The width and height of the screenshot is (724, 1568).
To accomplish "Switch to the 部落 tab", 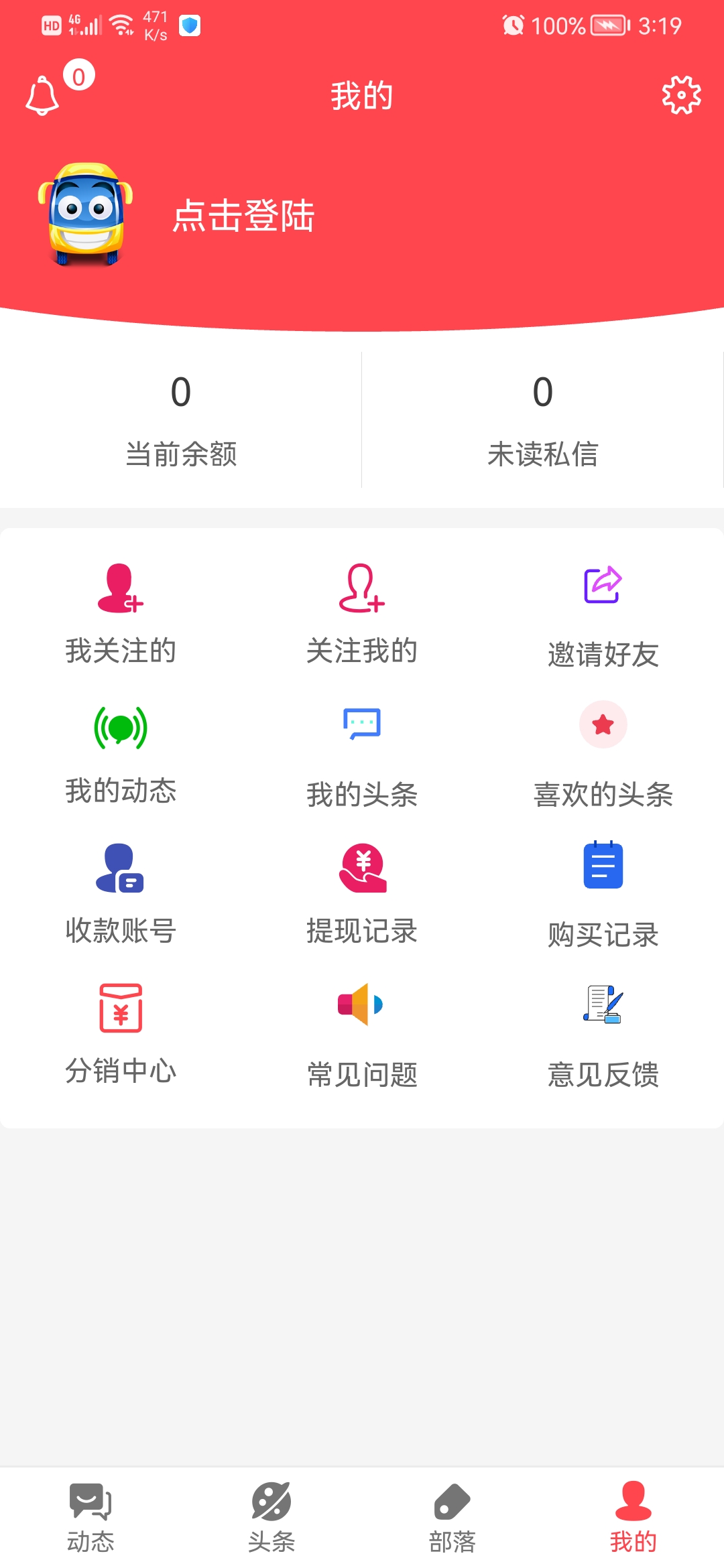I will pos(452,1517).
